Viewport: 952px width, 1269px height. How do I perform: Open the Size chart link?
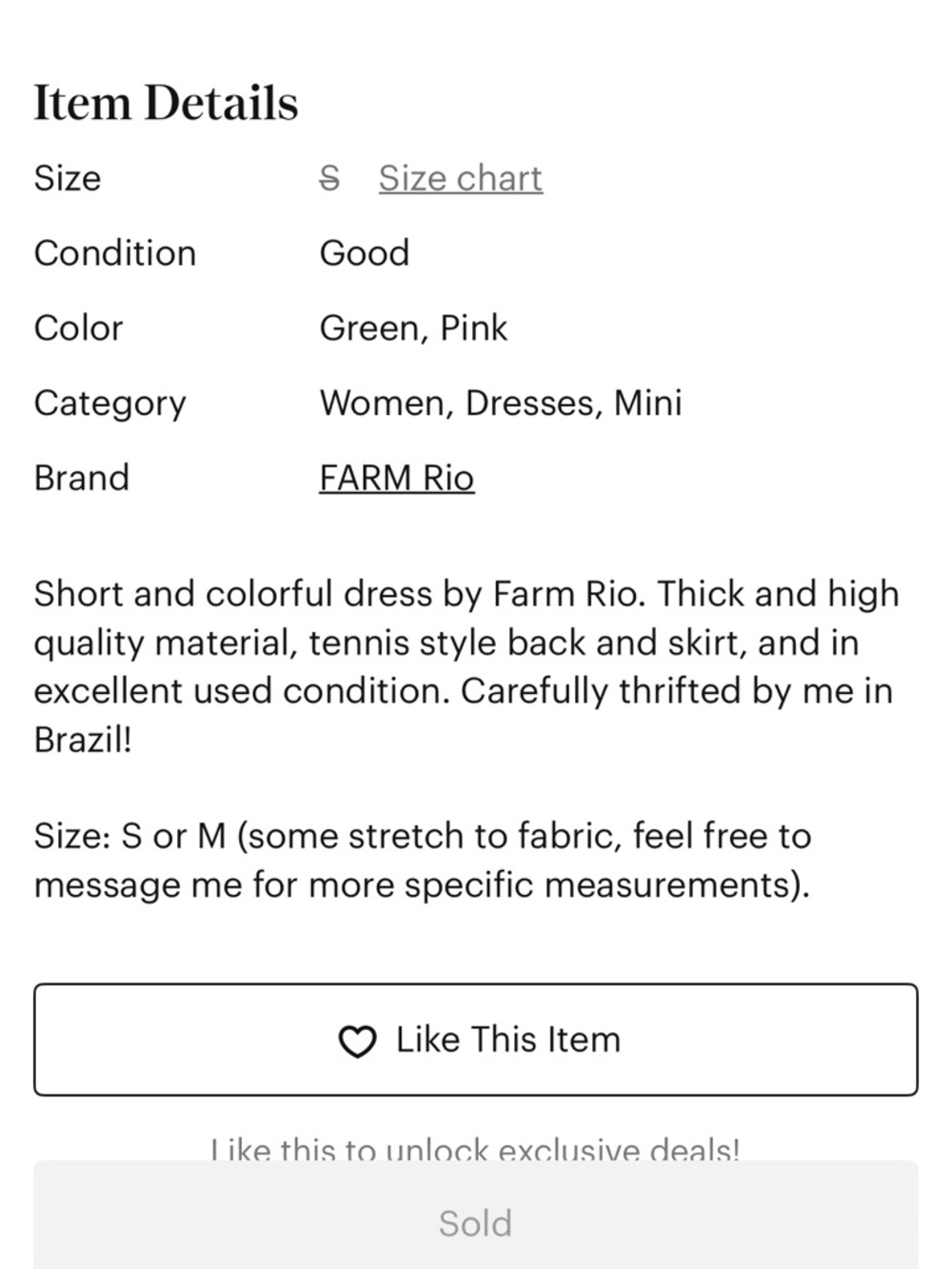[459, 178]
